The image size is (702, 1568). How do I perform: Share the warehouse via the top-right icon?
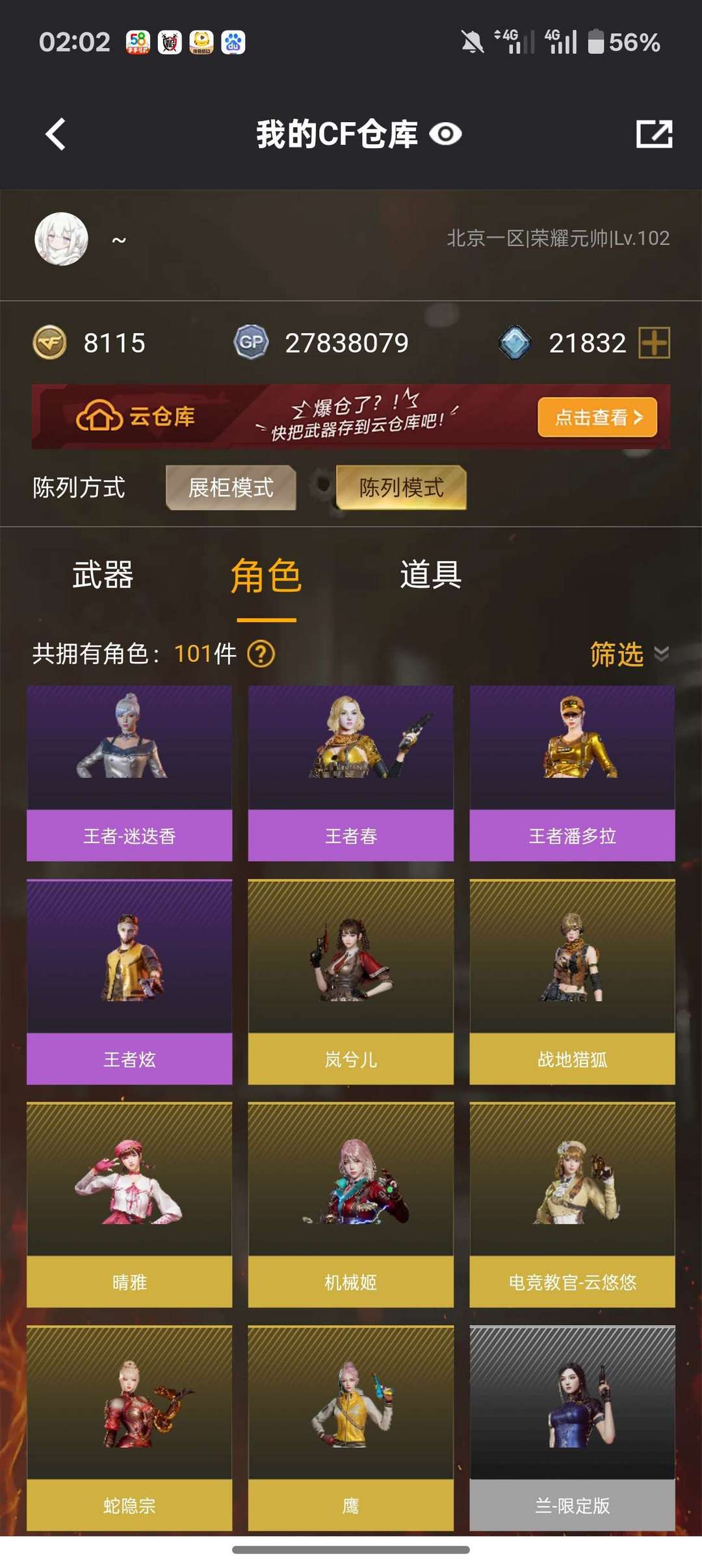(654, 134)
